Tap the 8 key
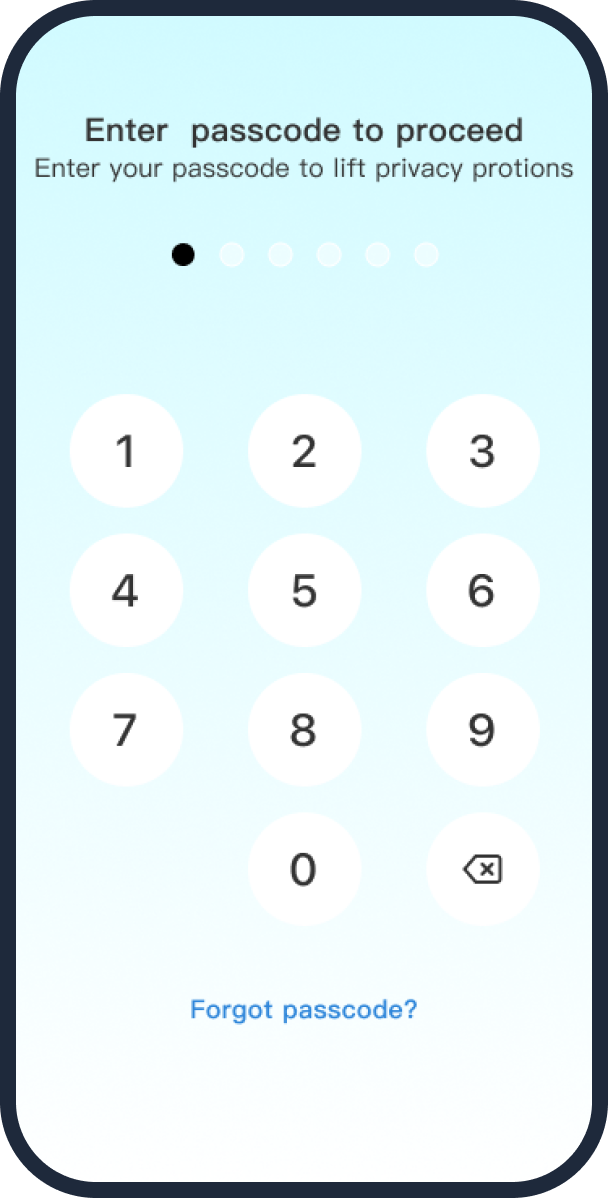 click(x=304, y=730)
